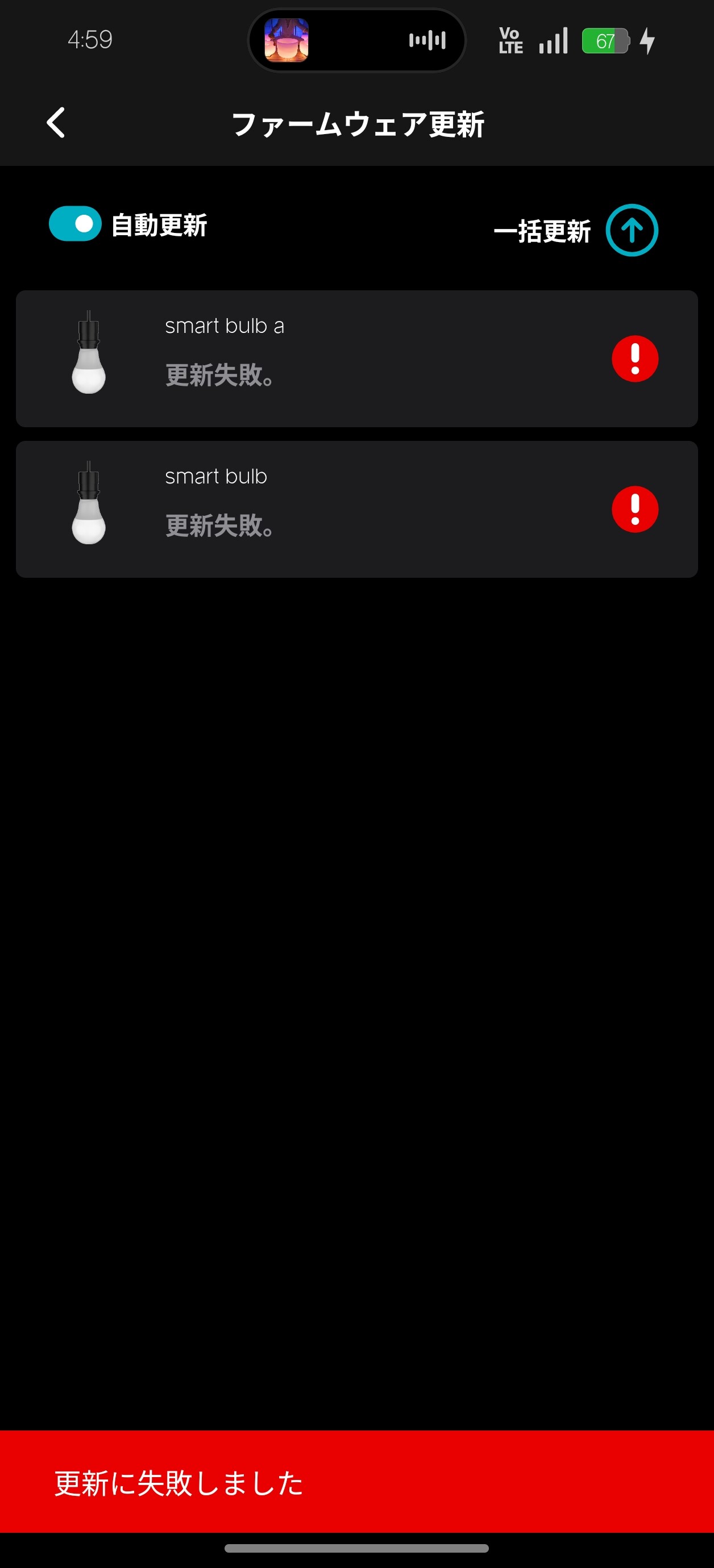Tap the error icon for smart bulb
Image resolution: width=714 pixels, height=1568 pixels.
[x=634, y=509]
